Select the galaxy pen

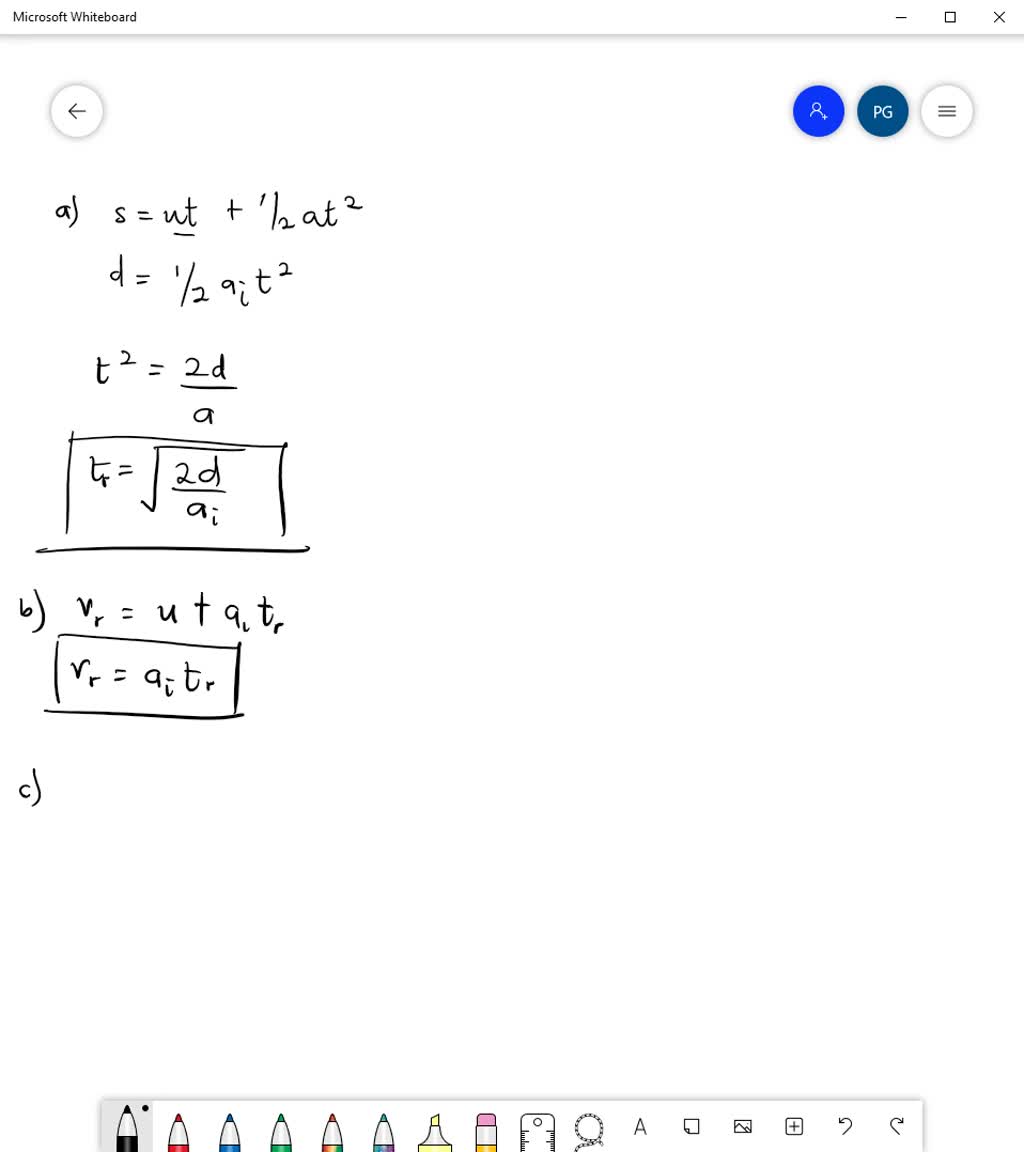click(383, 1130)
